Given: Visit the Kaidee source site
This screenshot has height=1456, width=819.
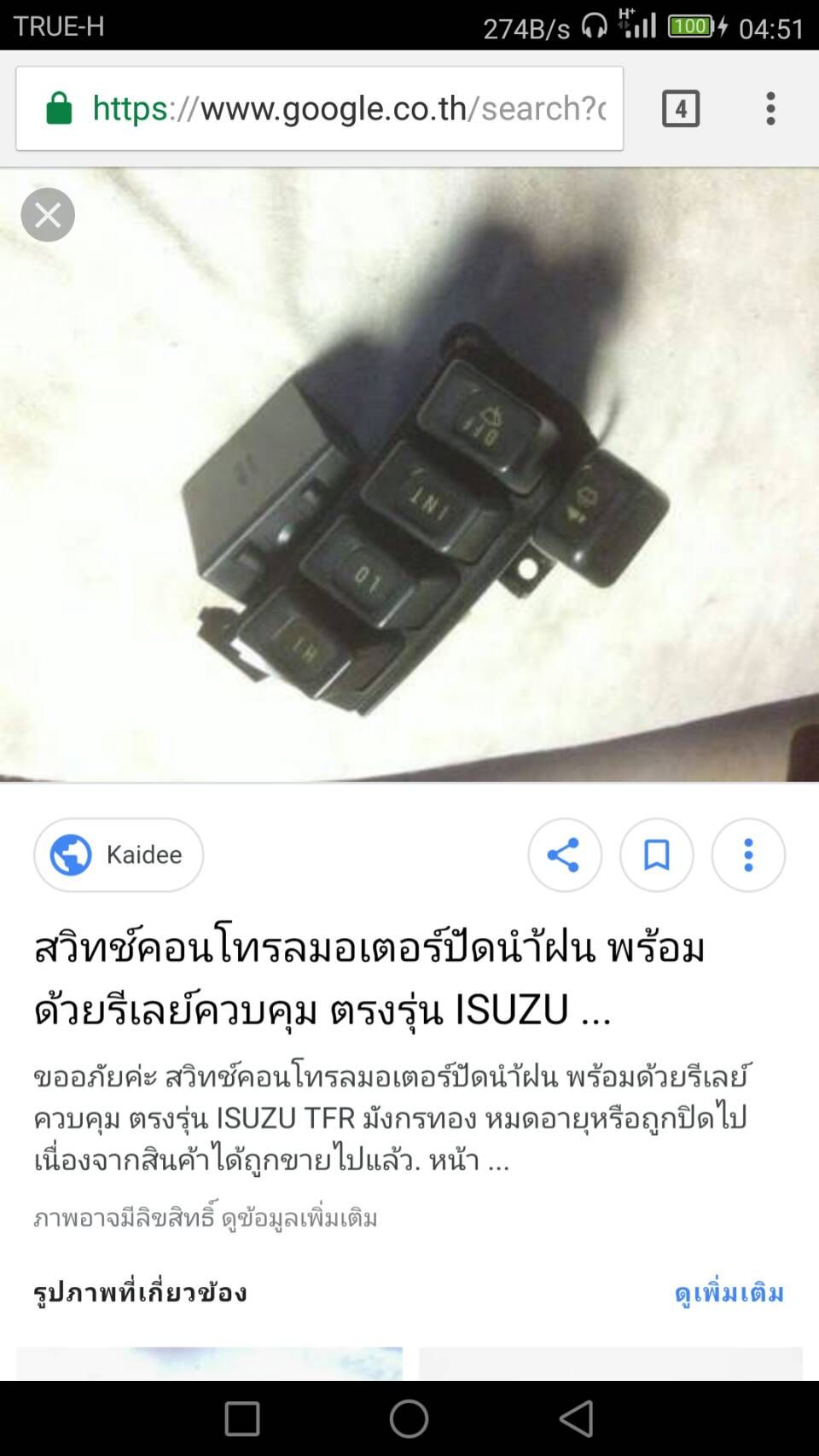Looking at the screenshot, I should (x=119, y=854).
